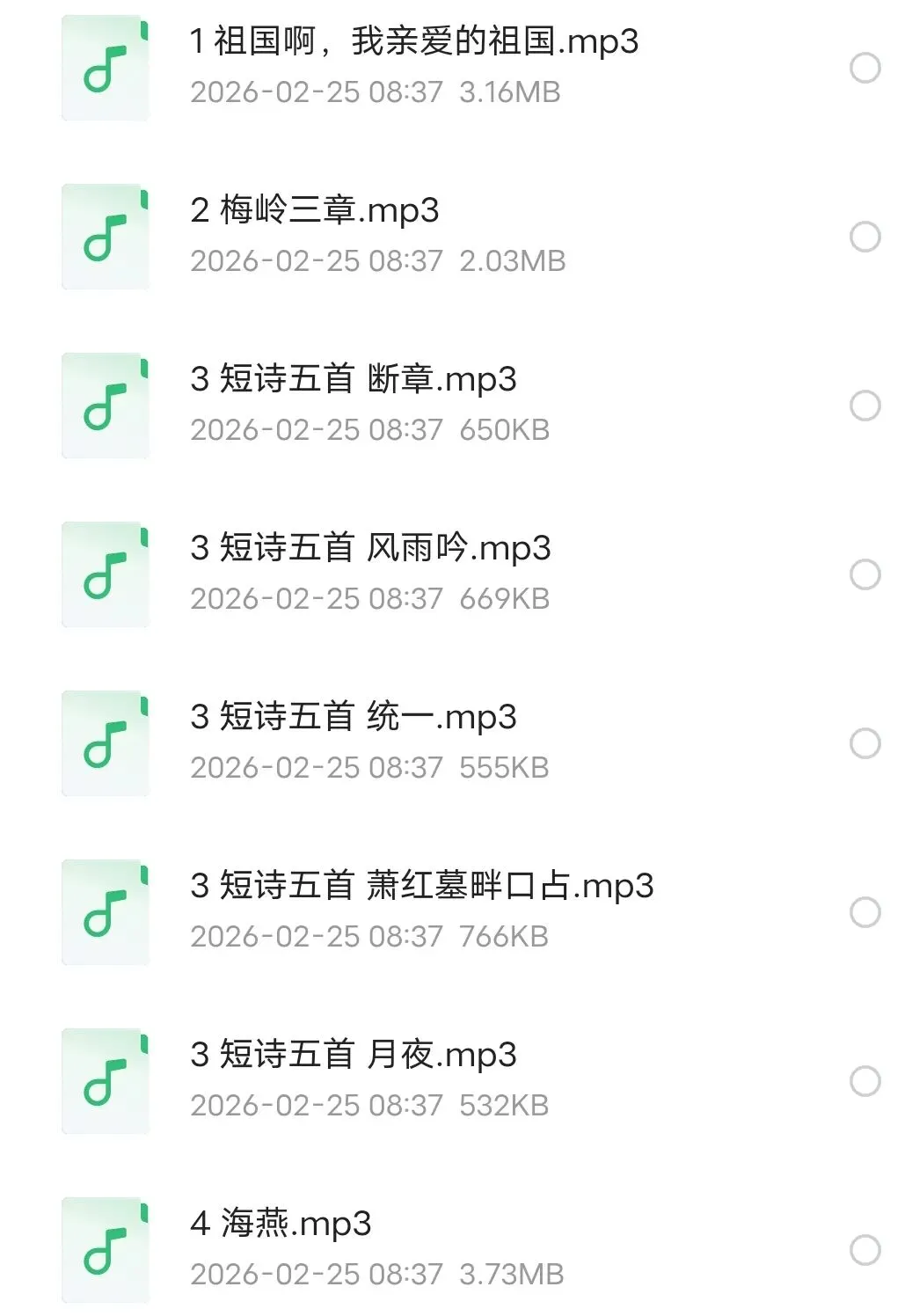The width and height of the screenshot is (912, 1316).
Task: Select 短诗五首 风雨吟.mp3 with its circle
Action: pyautogui.click(x=865, y=574)
